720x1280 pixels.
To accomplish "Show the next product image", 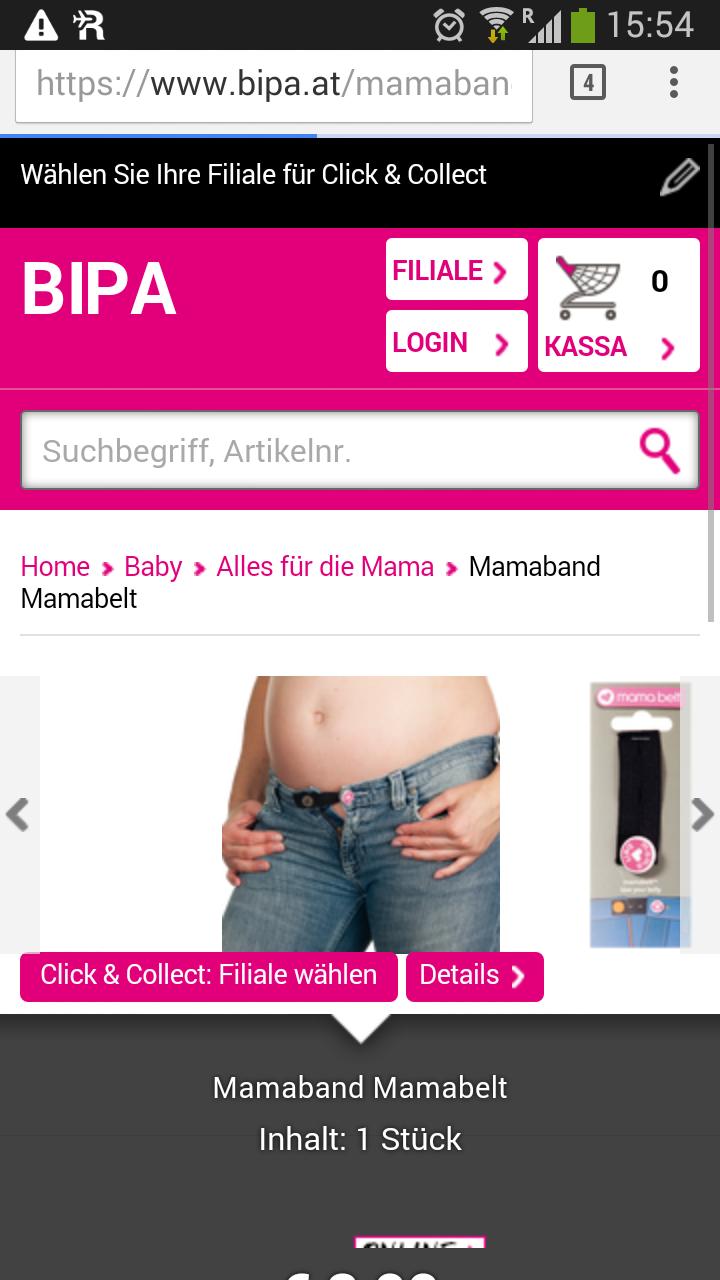I will point(702,815).
